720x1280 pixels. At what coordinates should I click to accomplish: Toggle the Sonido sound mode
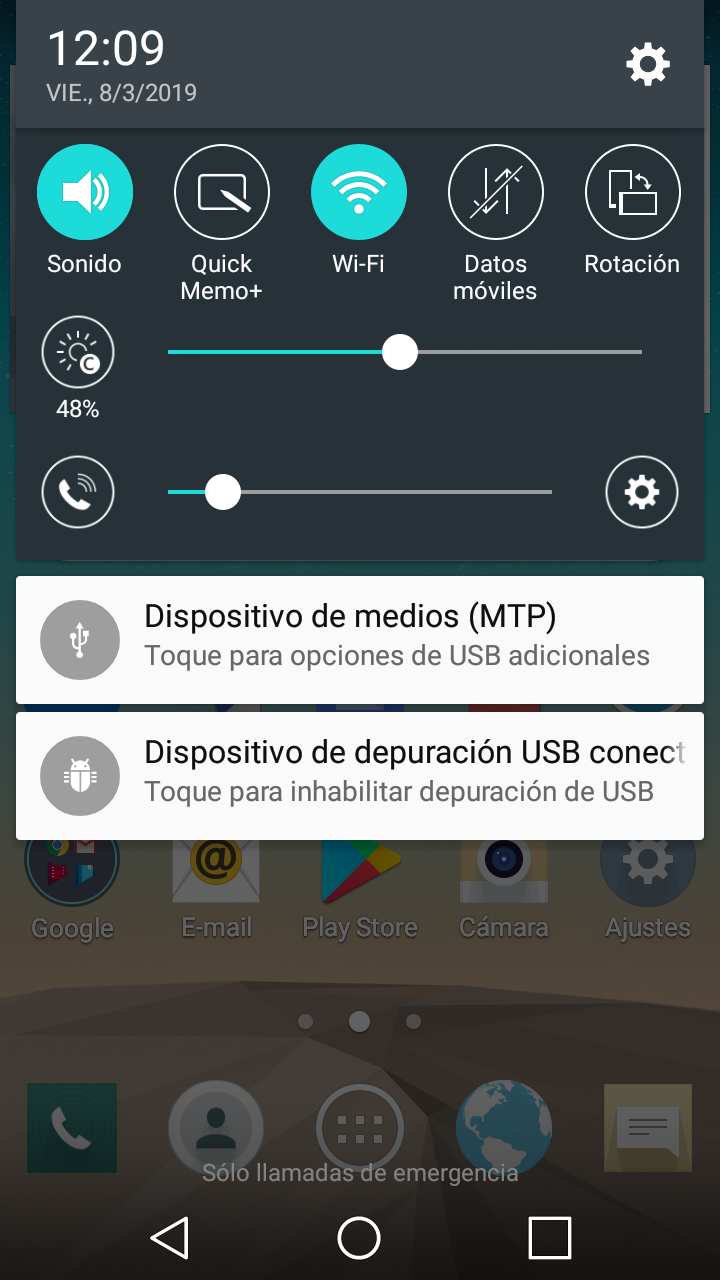(85, 192)
